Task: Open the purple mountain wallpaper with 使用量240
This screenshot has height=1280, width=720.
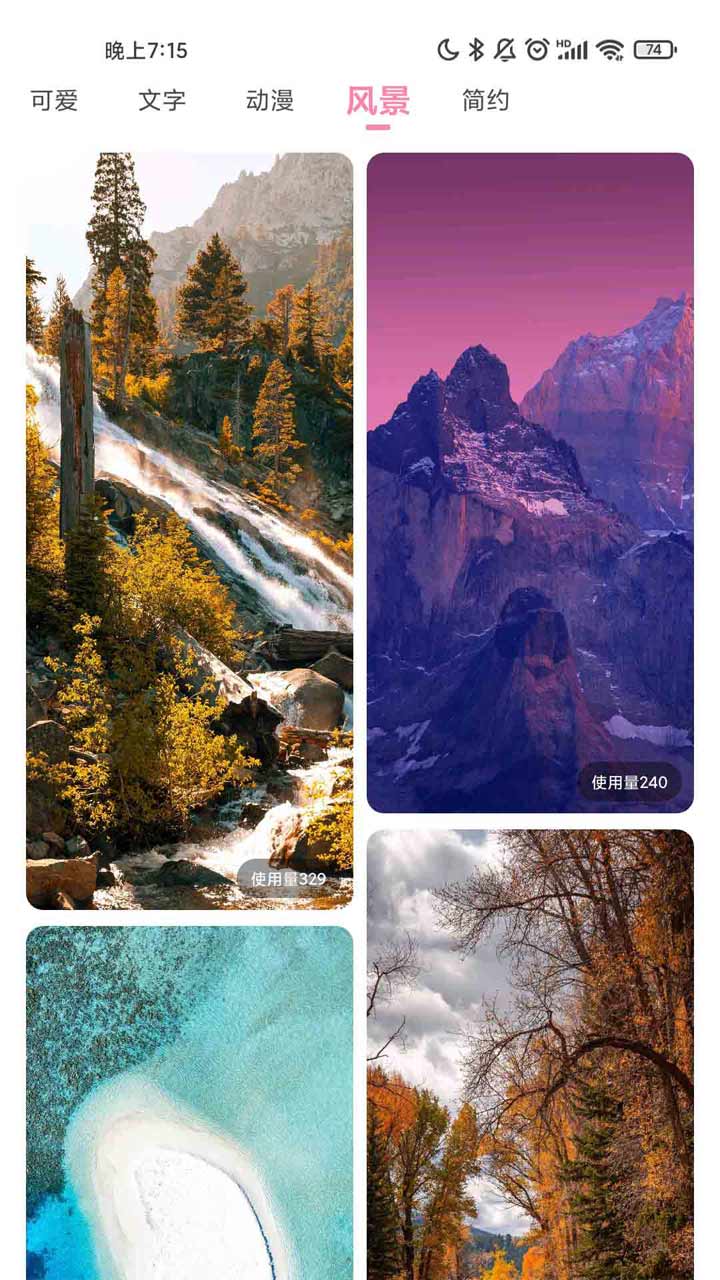Action: pos(530,482)
